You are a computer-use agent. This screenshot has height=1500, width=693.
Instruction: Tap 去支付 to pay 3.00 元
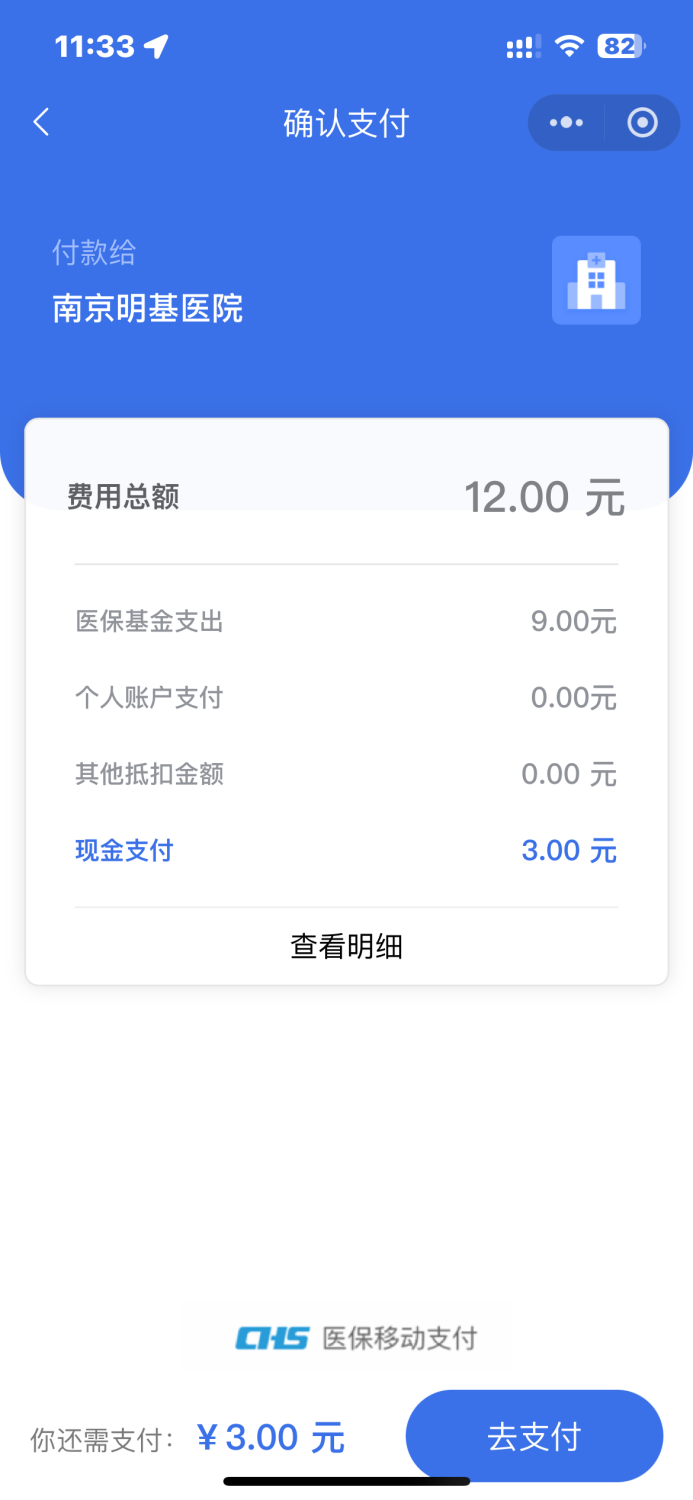pos(534,1436)
